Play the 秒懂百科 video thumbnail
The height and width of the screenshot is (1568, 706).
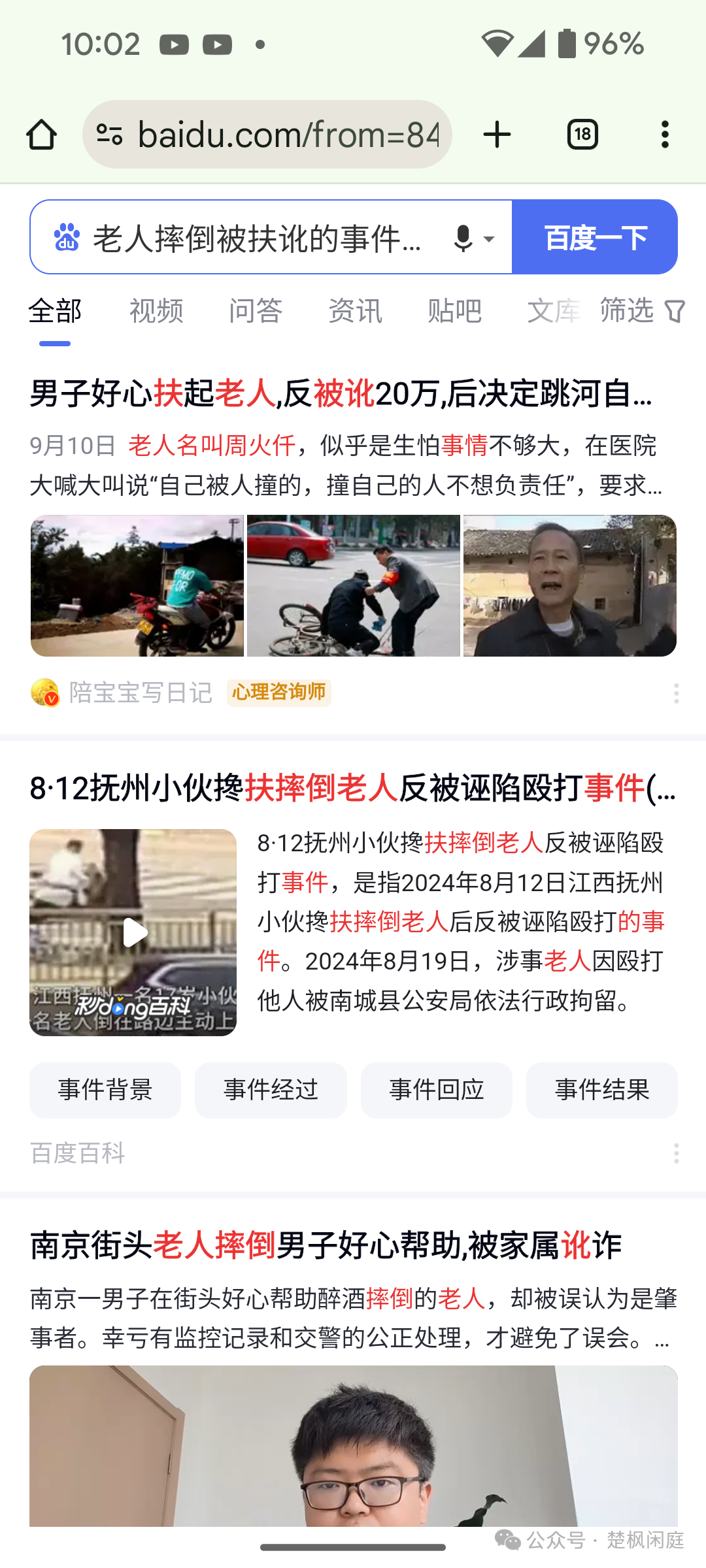(133, 932)
